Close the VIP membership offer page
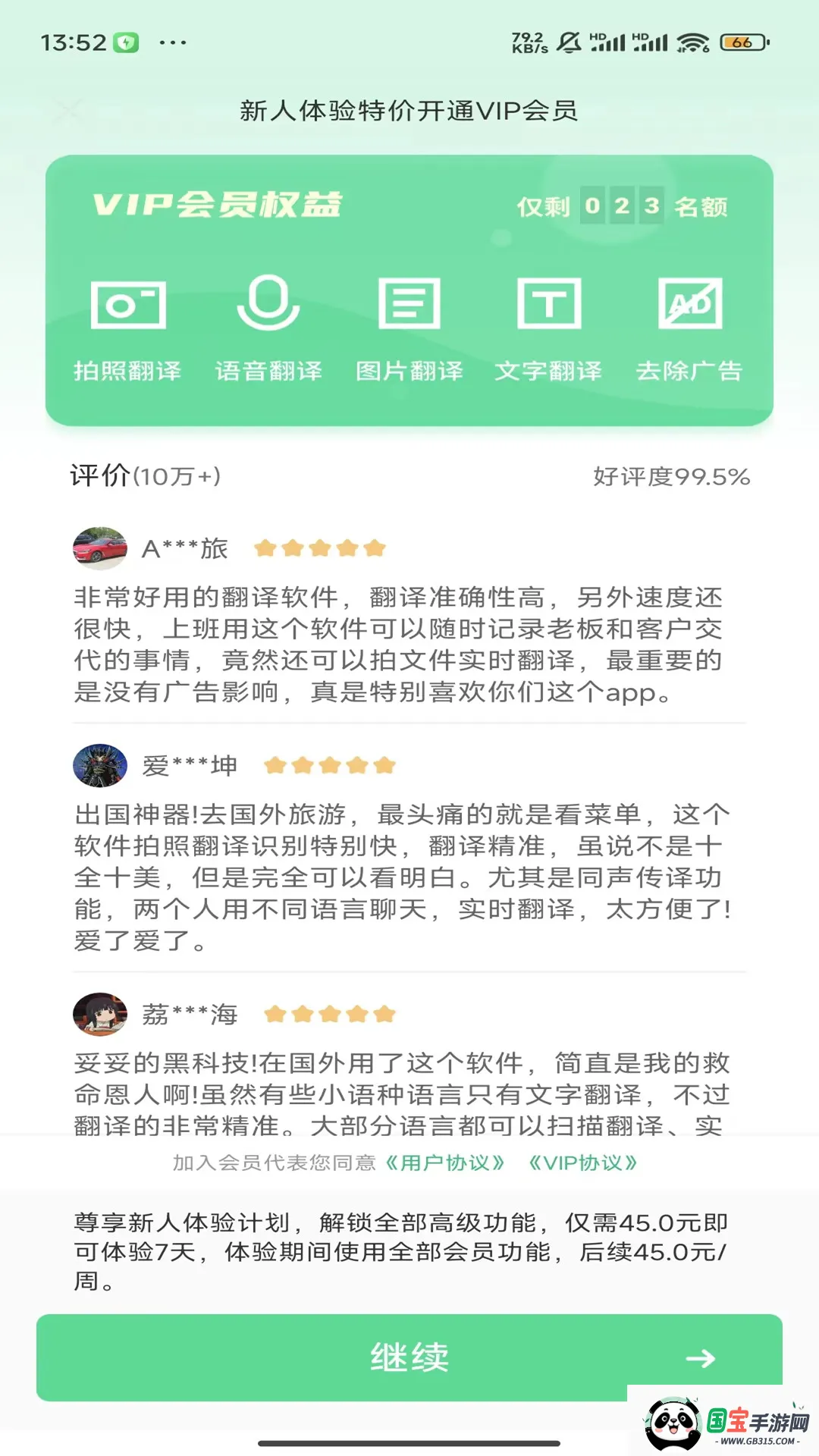This screenshot has width=819, height=1456. pyautogui.click(x=70, y=111)
